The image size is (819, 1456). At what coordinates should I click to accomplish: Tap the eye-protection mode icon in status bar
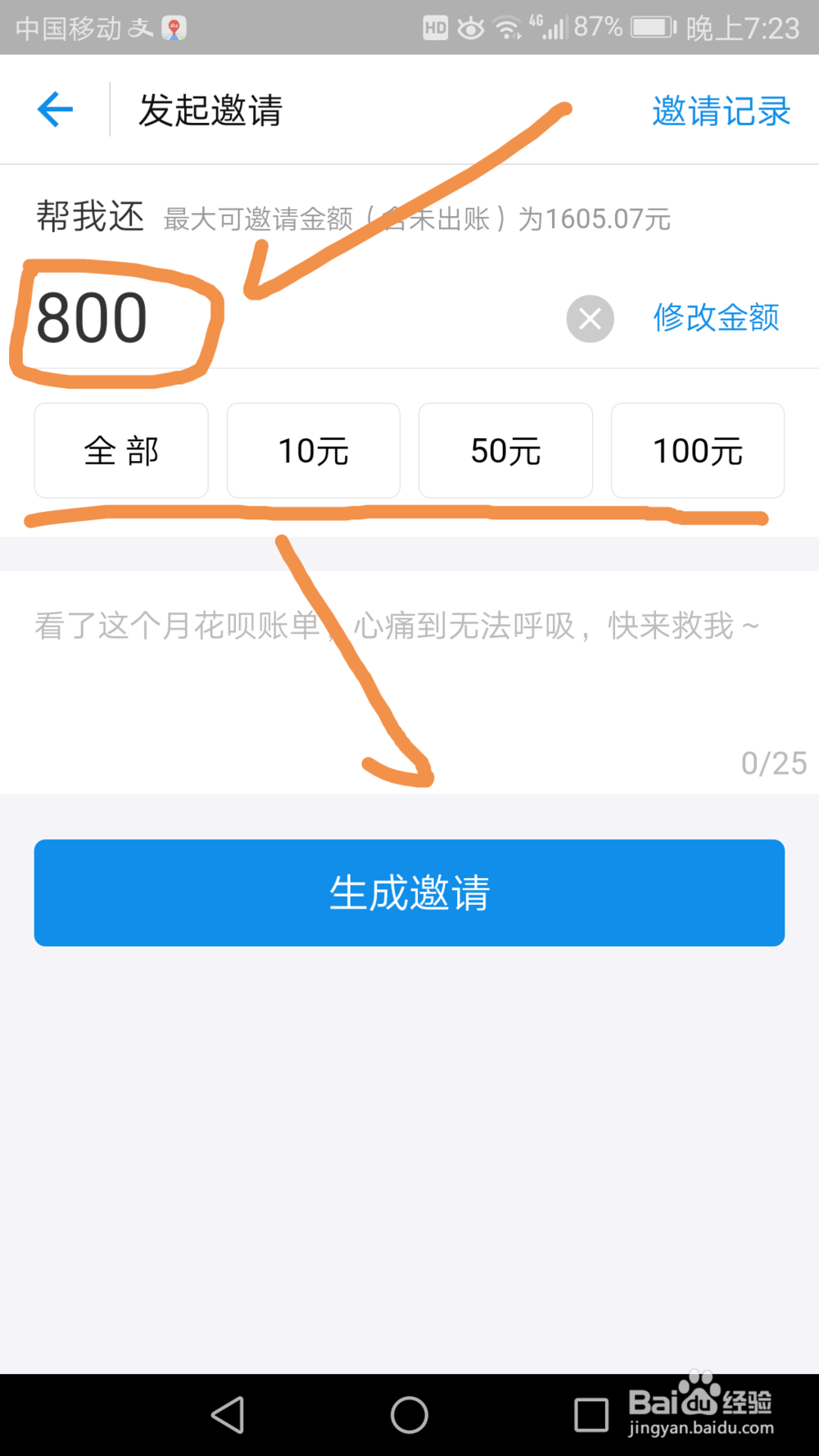tap(469, 27)
